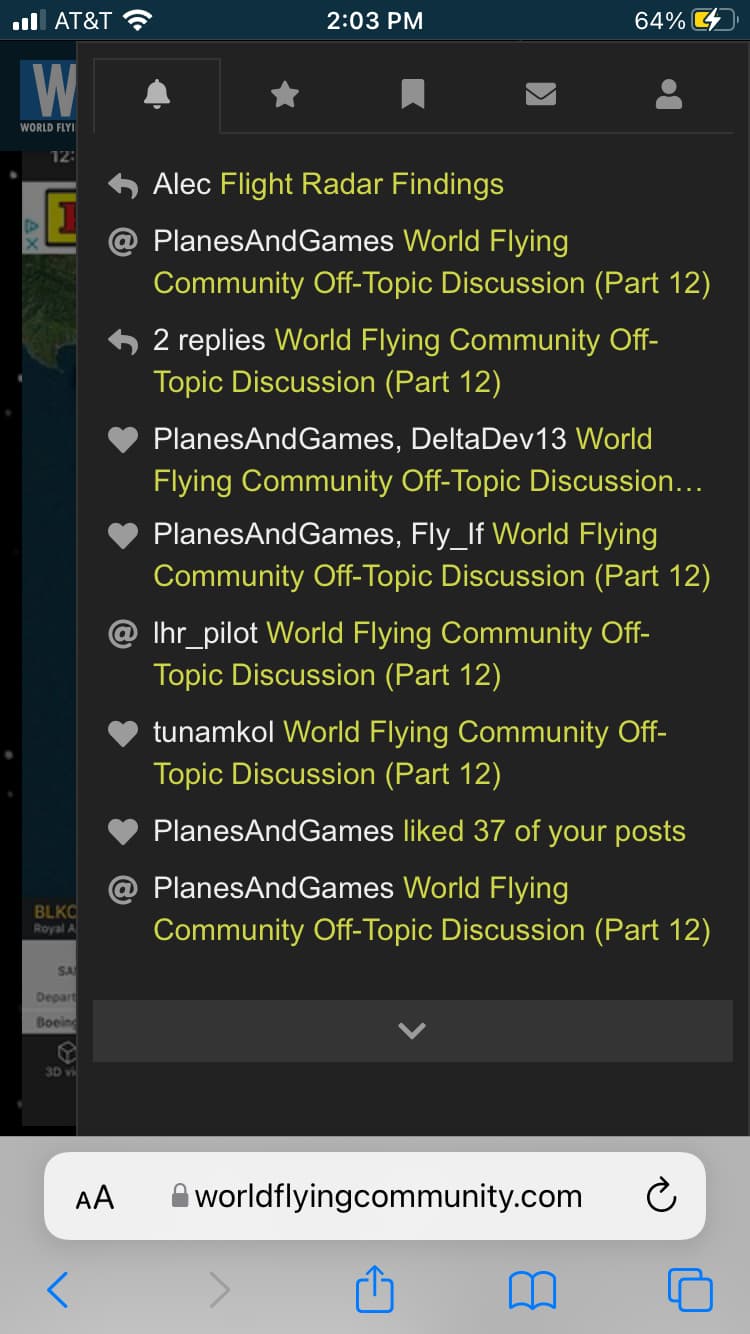Open Safari text size AA menu
Viewport: 750px width, 1334px height.
95,1197
